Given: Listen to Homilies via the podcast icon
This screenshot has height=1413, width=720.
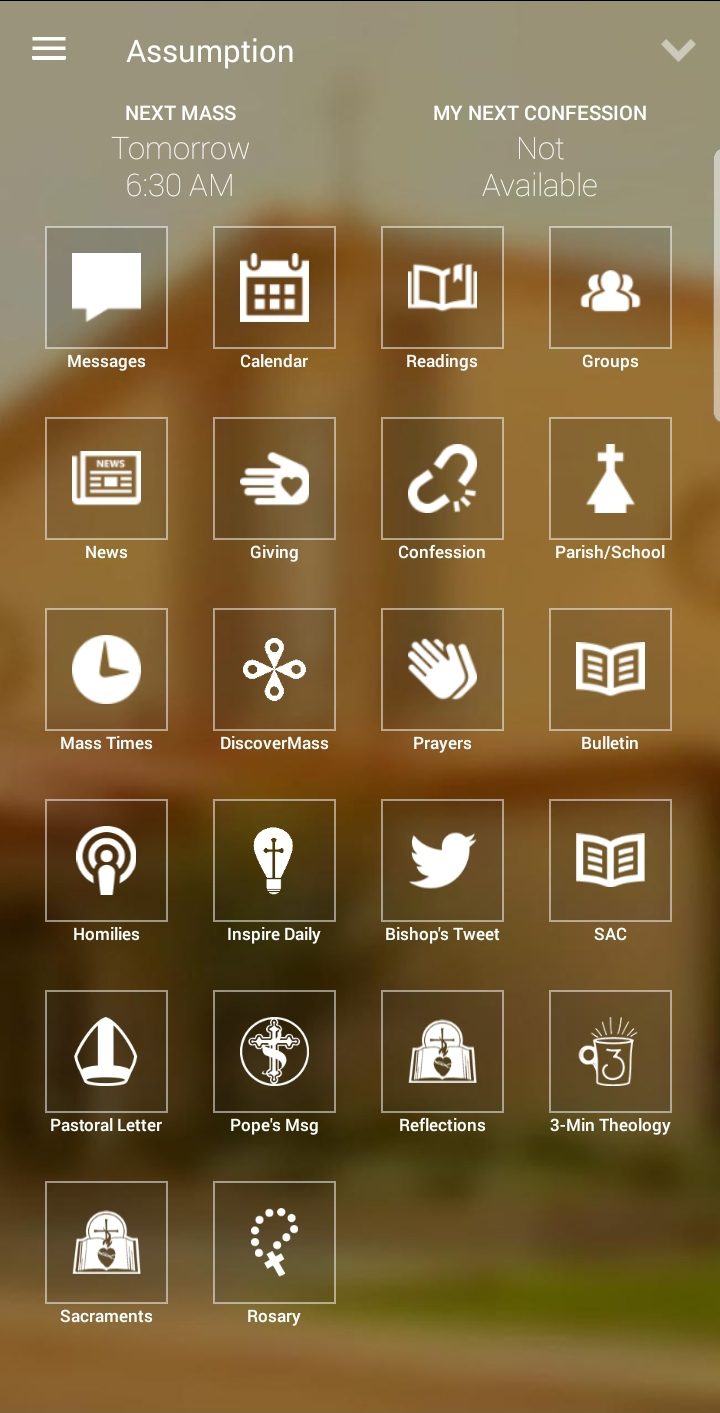Looking at the screenshot, I should click(106, 859).
